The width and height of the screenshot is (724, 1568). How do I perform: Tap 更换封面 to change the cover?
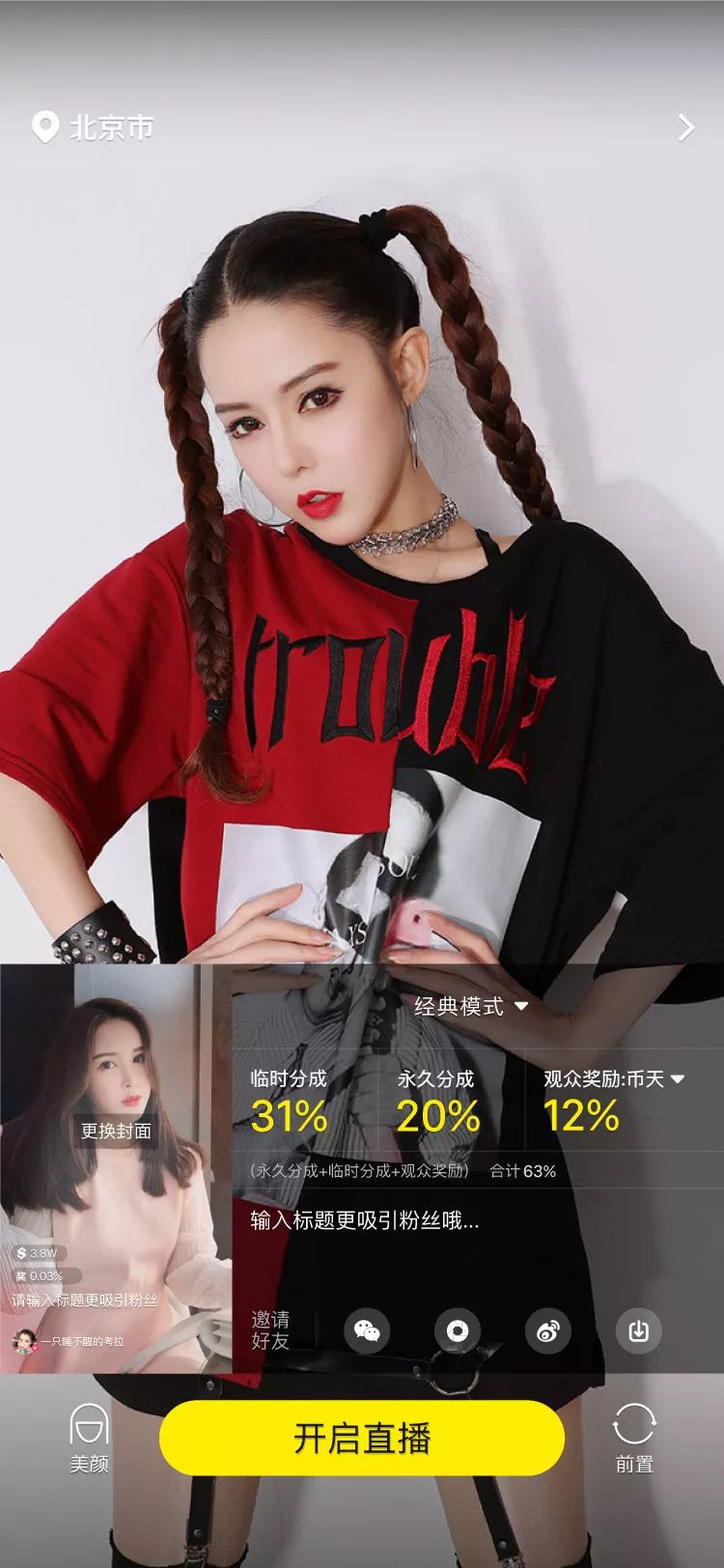click(116, 1131)
